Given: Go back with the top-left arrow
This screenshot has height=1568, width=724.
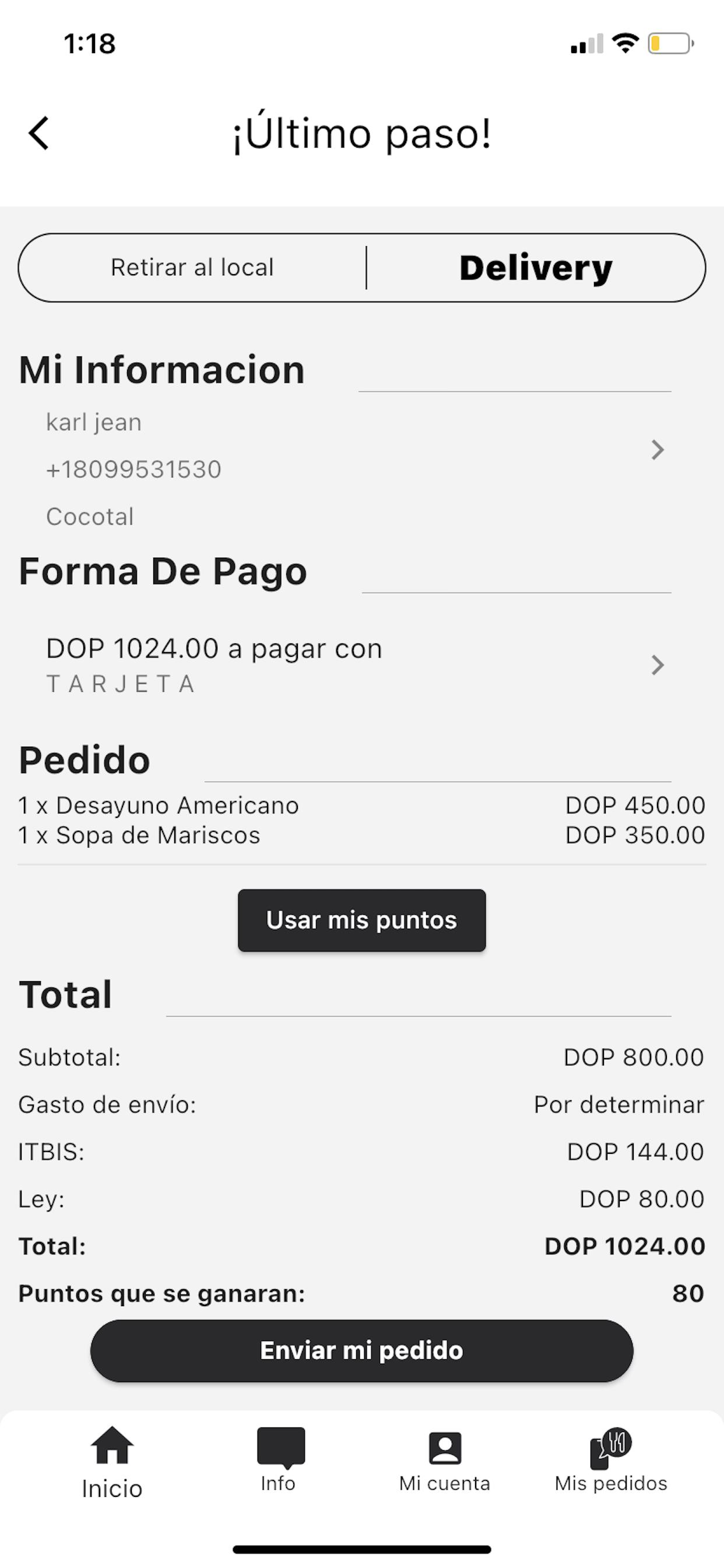Looking at the screenshot, I should coord(39,134).
